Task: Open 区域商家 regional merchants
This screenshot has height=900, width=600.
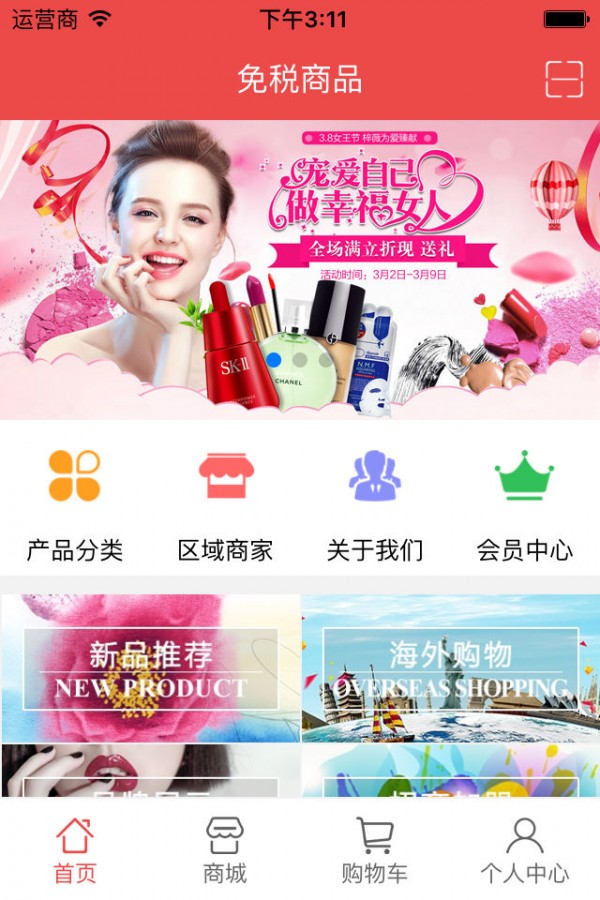Action: (x=225, y=505)
